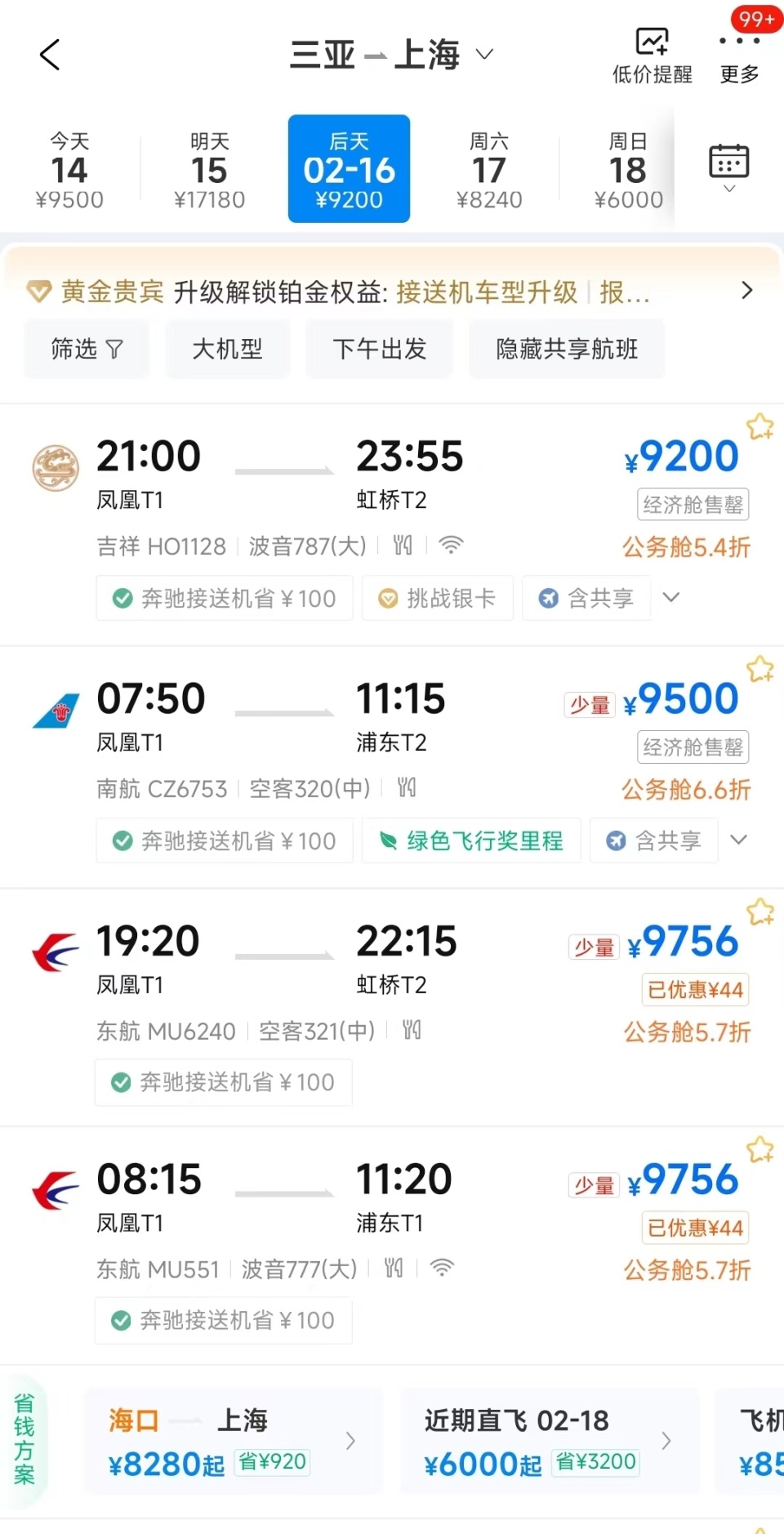Switch to 明天 15 date

(x=209, y=169)
